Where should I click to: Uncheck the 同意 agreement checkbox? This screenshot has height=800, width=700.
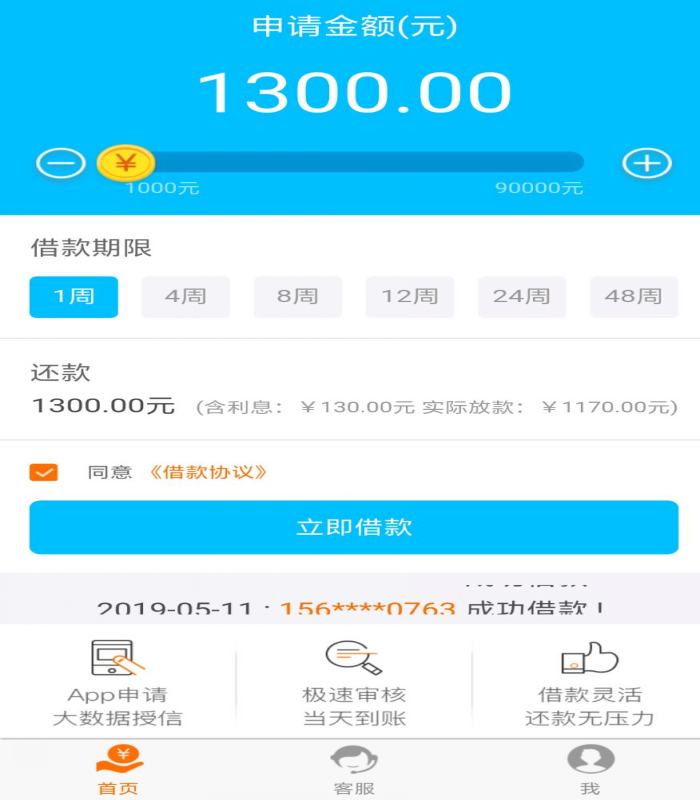pos(44,472)
